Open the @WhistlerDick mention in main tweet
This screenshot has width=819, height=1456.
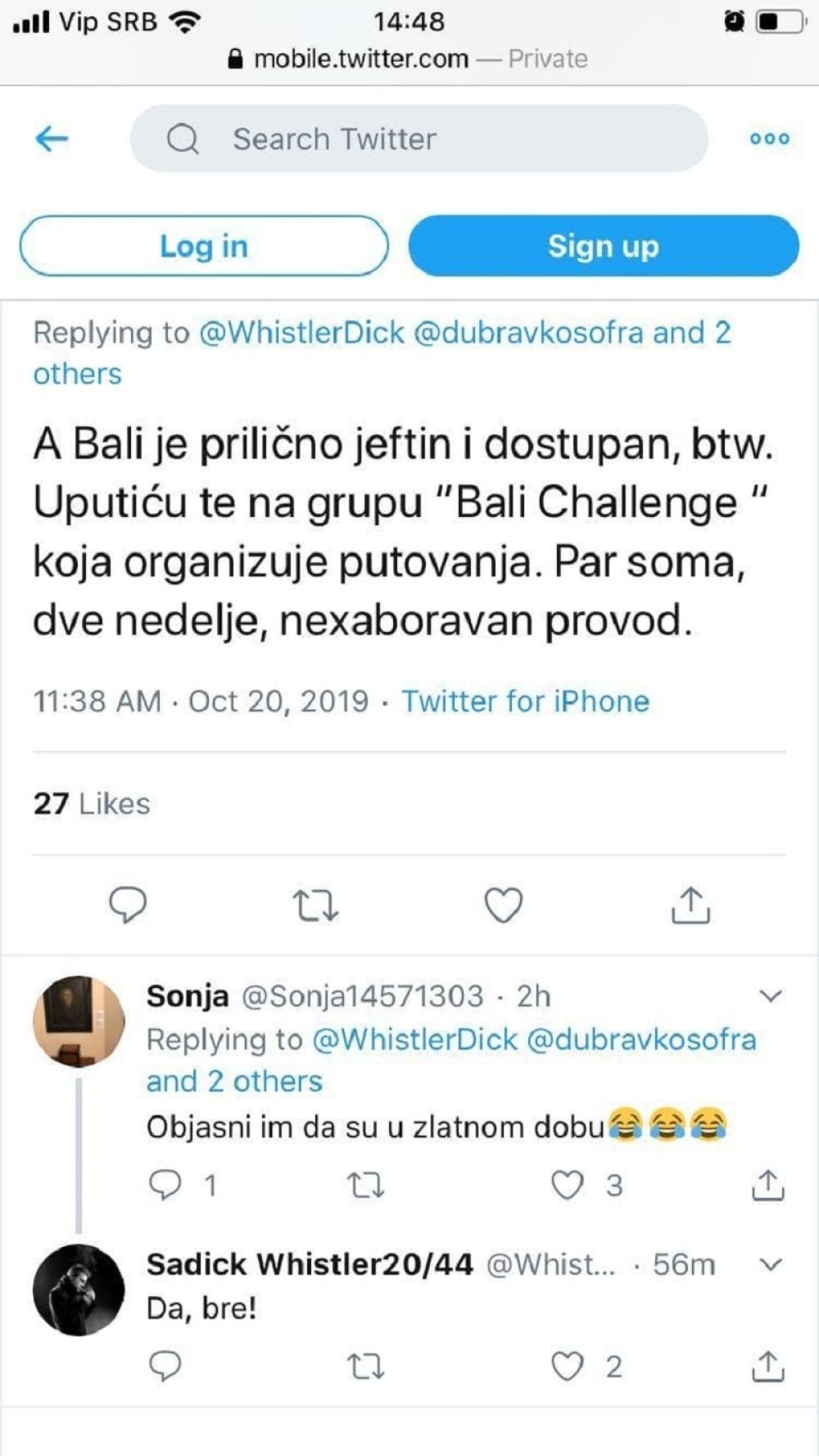pyautogui.click(x=301, y=333)
